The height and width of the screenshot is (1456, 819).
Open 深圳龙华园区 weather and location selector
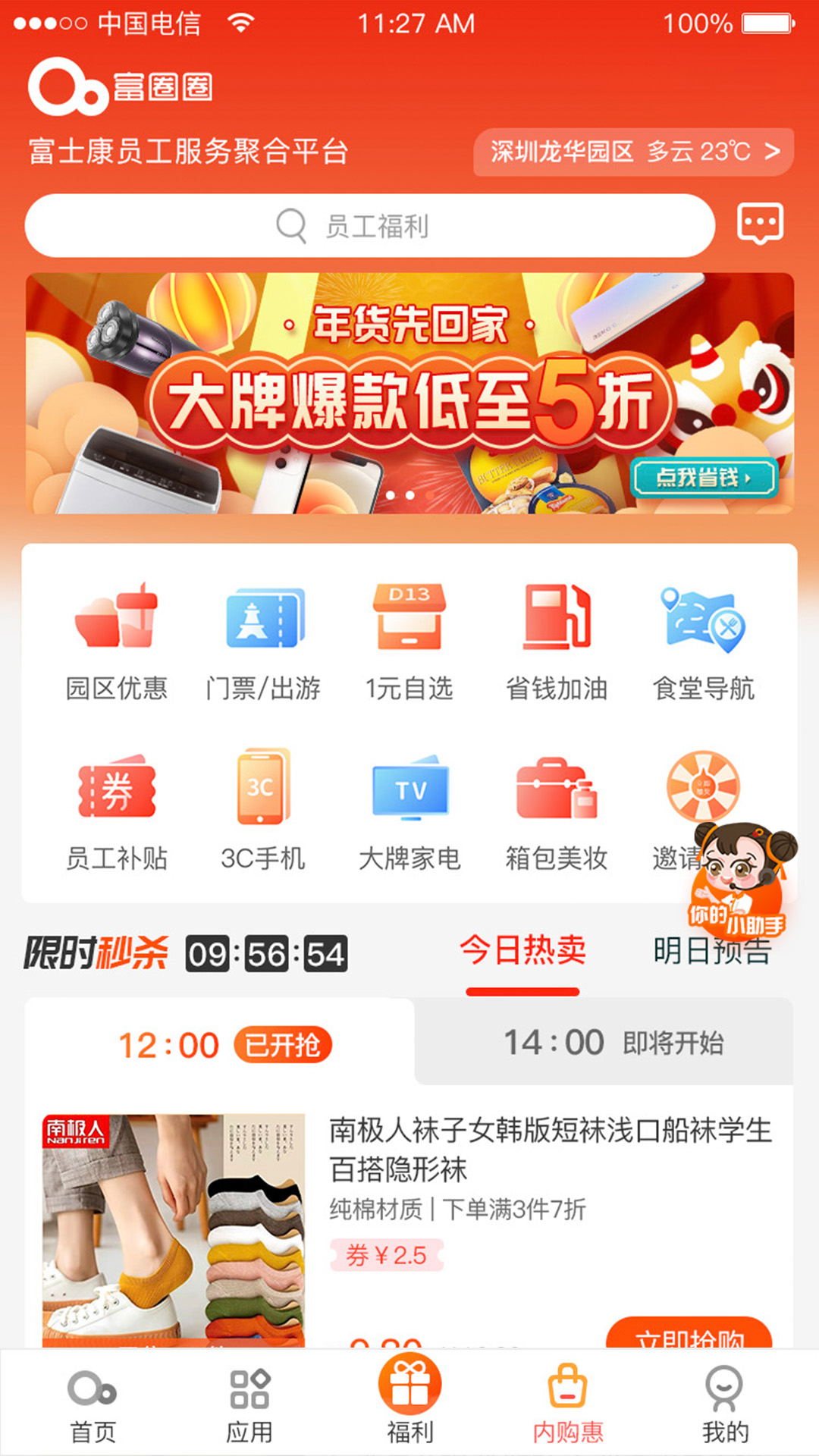[634, 152]
